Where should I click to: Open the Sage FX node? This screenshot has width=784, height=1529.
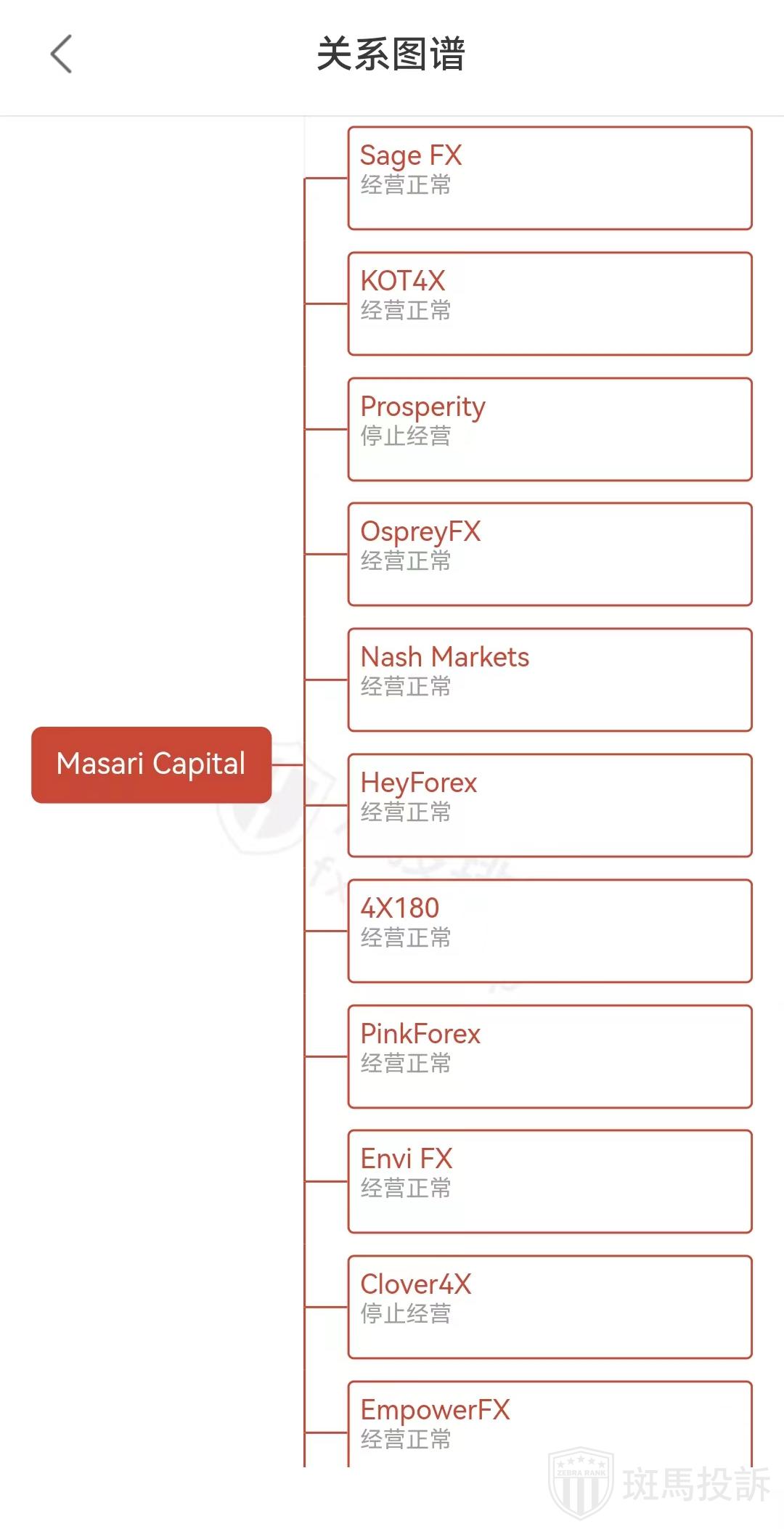(x=550, y=178)
